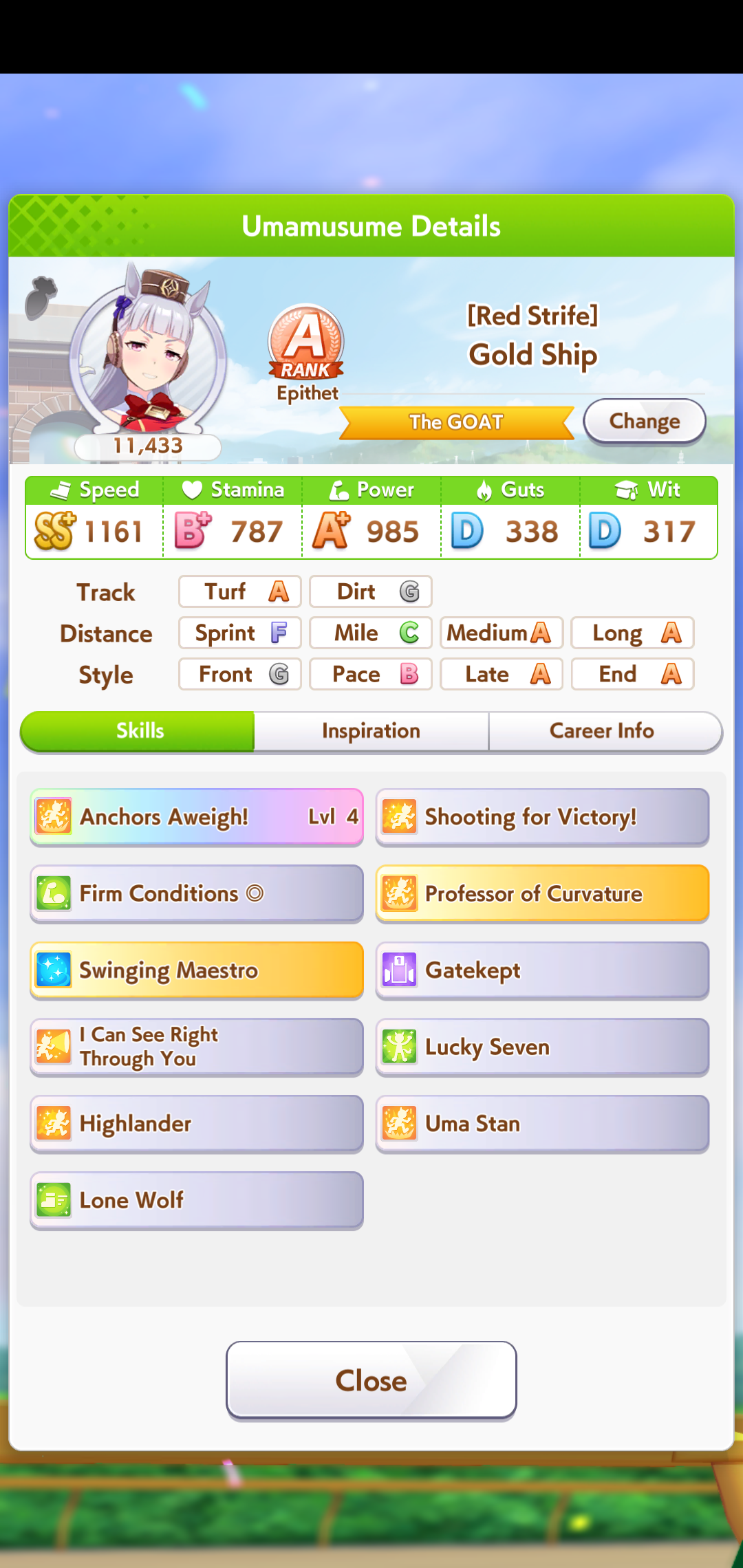The width and height of the screenshot is (743, 1568).
Task: Show the Uma Stan skill info
Action: point(542,1124)
